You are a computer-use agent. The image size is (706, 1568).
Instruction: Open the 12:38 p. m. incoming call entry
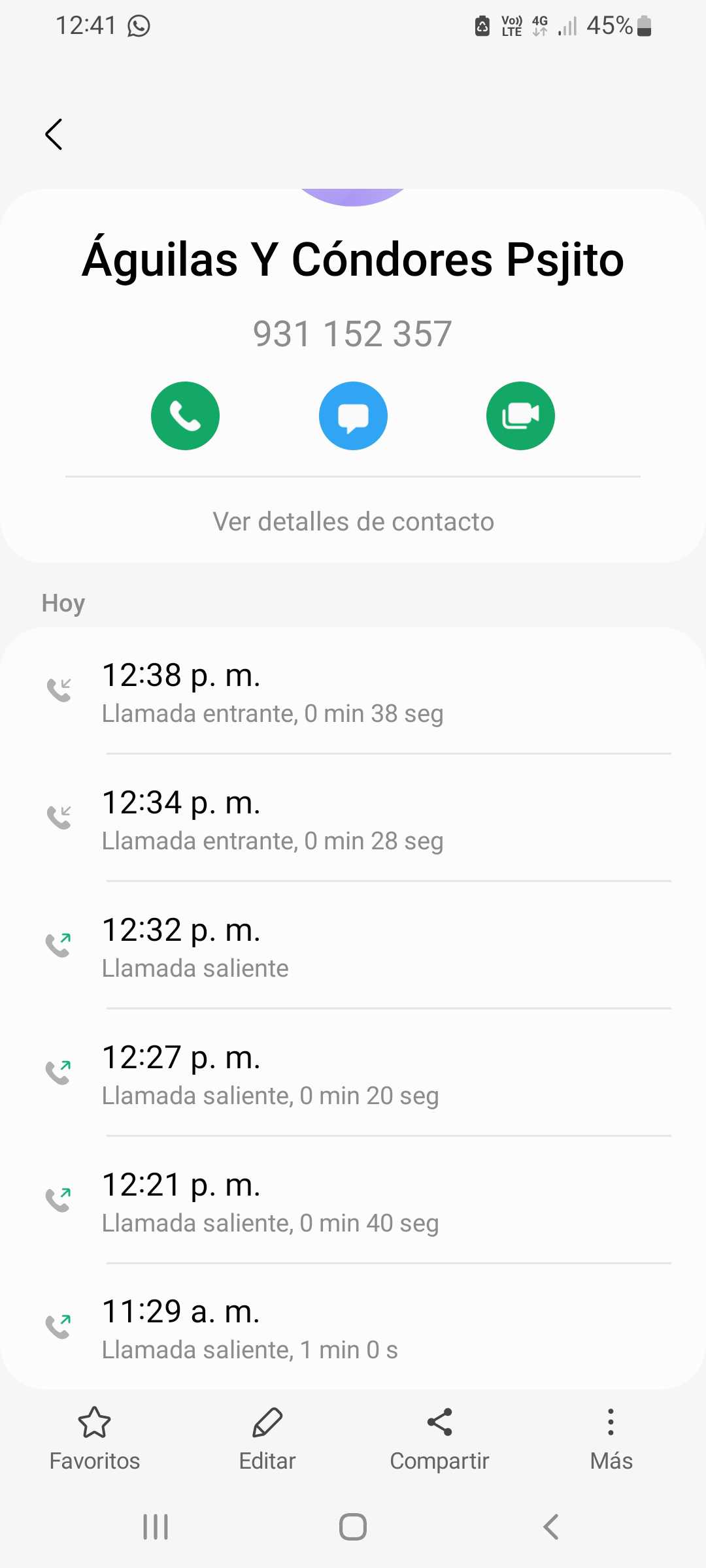click(x=353, y=693)
